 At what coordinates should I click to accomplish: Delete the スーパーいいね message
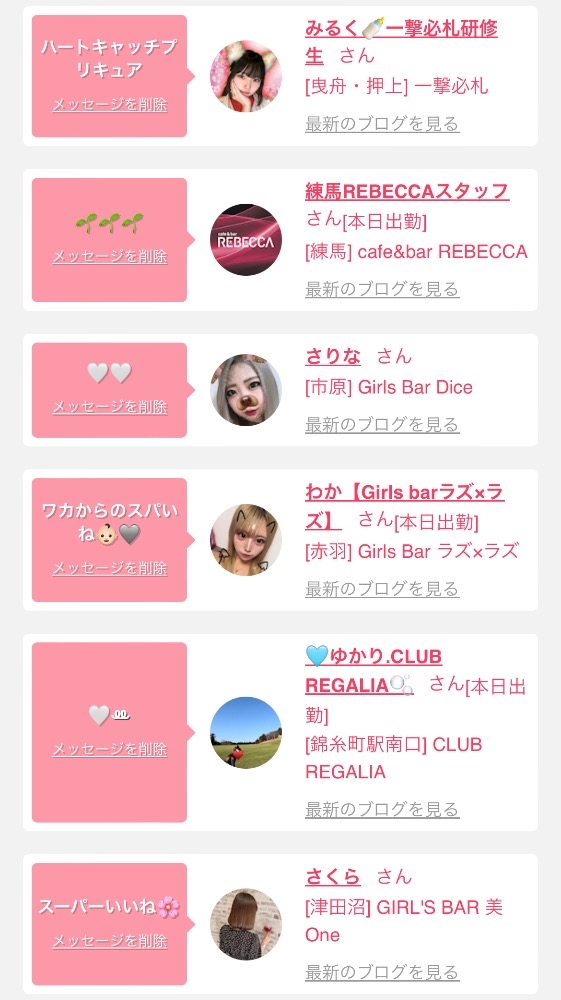pyautogui.click(x=110, y=941)
